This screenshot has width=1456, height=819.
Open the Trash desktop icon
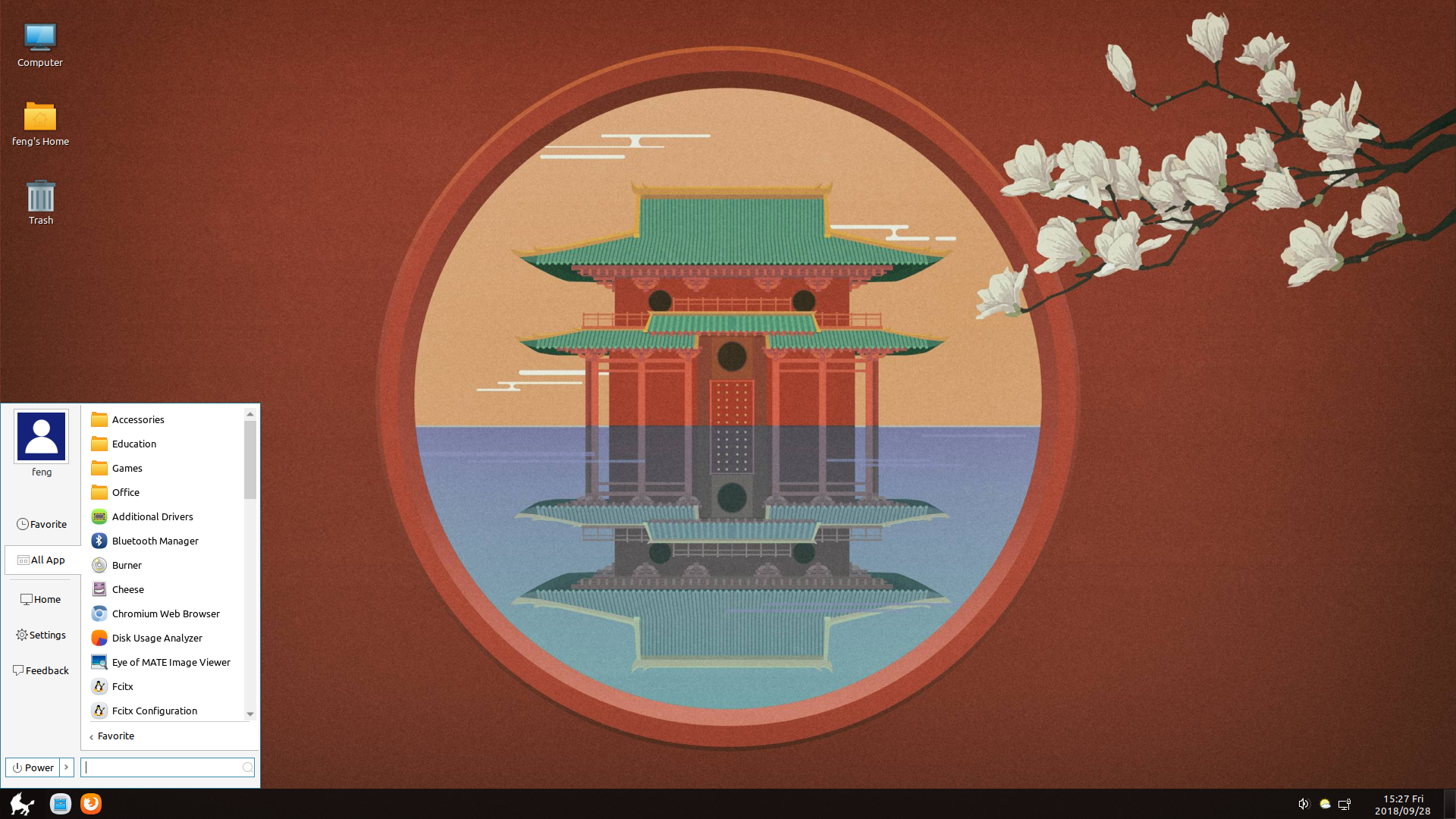point(40,202)
